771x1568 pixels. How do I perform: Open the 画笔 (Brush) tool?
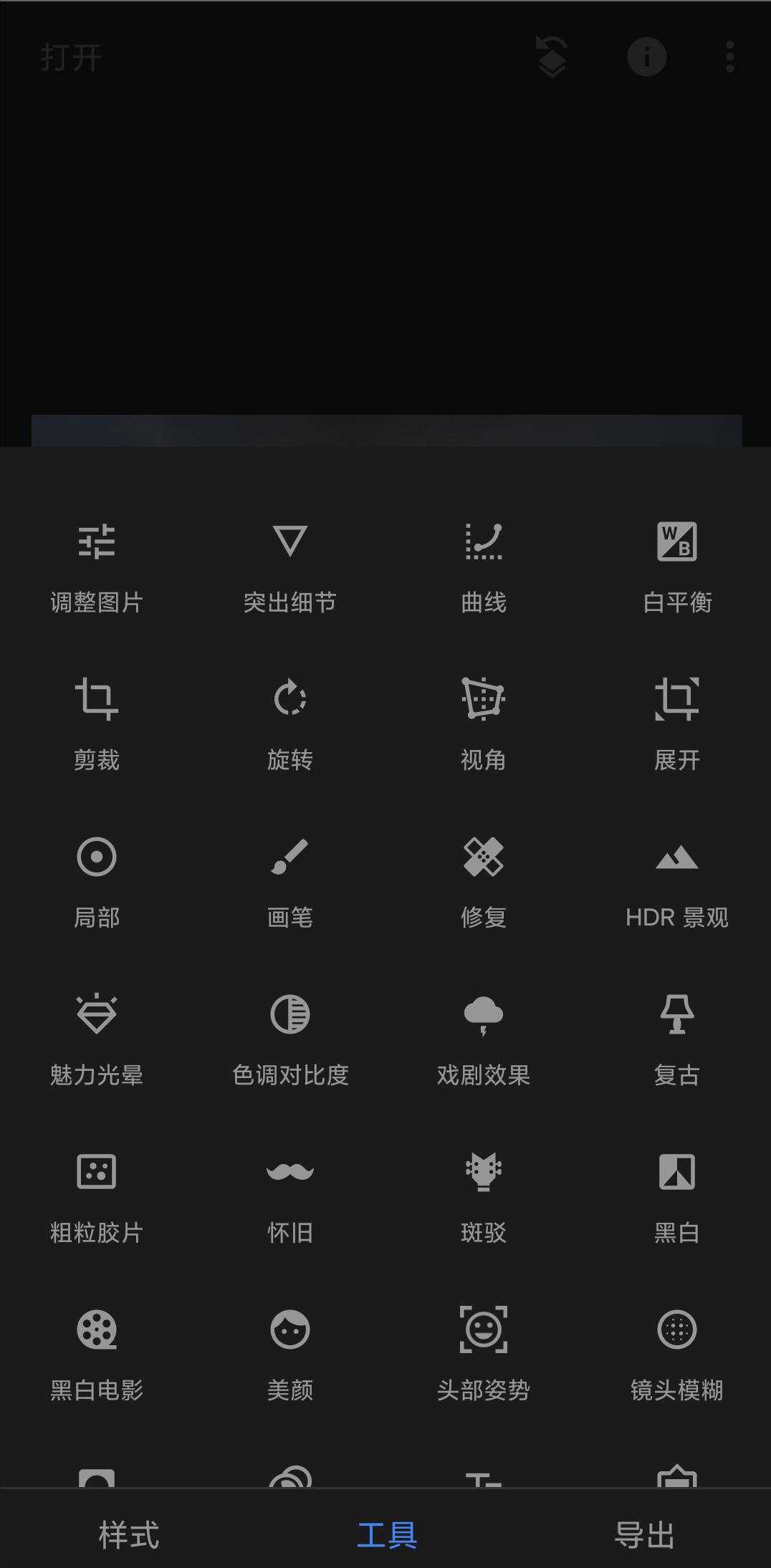tap(289, 881)
